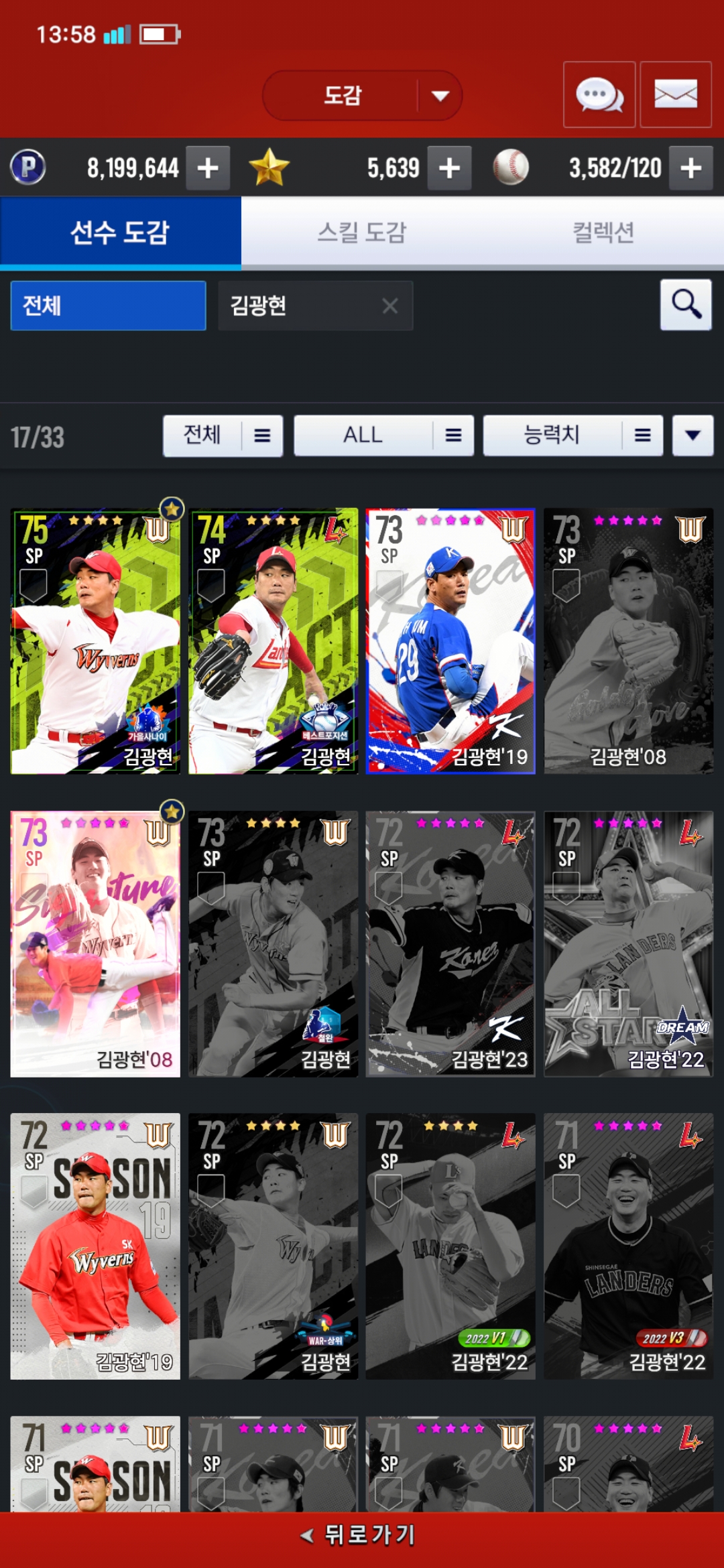The width and height of the screenshot is (724, 1568).
Task: Add more baseballs with plus button
Action: click(690, 168)
